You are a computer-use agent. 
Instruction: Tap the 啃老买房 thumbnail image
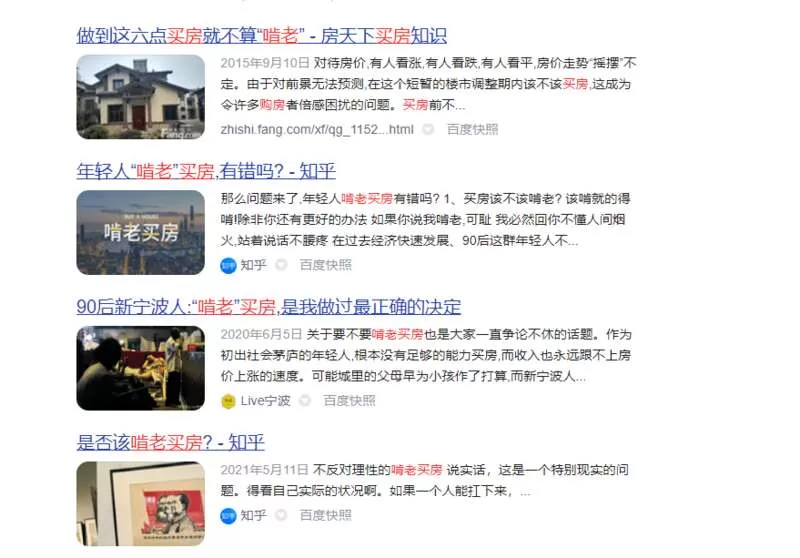(140, 233)
